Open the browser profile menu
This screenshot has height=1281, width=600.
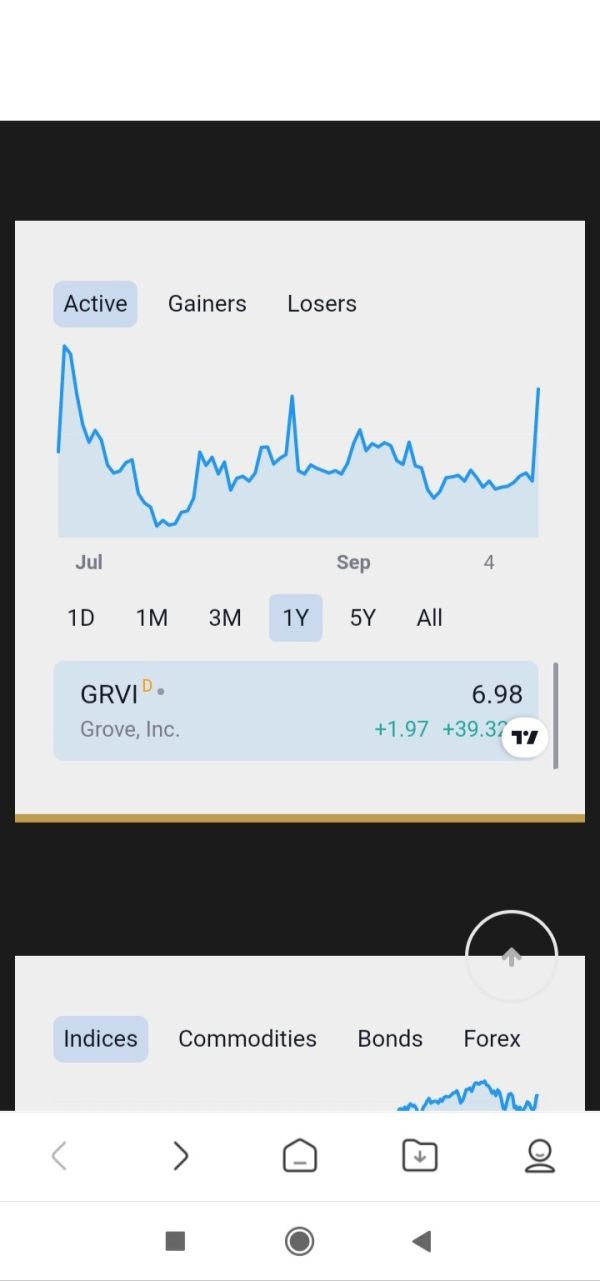point(540,1156)
